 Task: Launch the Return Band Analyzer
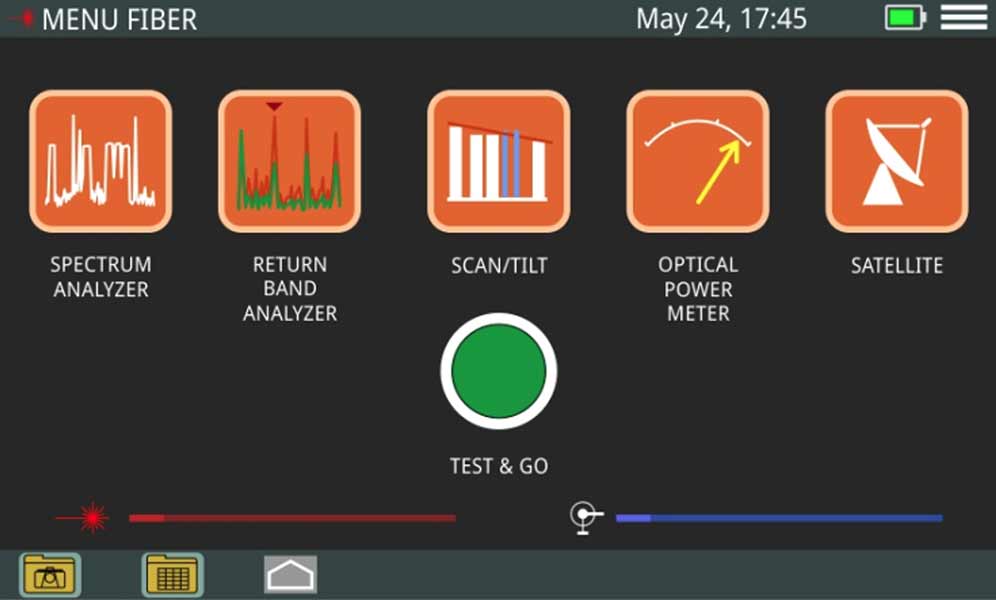[289, 161]
